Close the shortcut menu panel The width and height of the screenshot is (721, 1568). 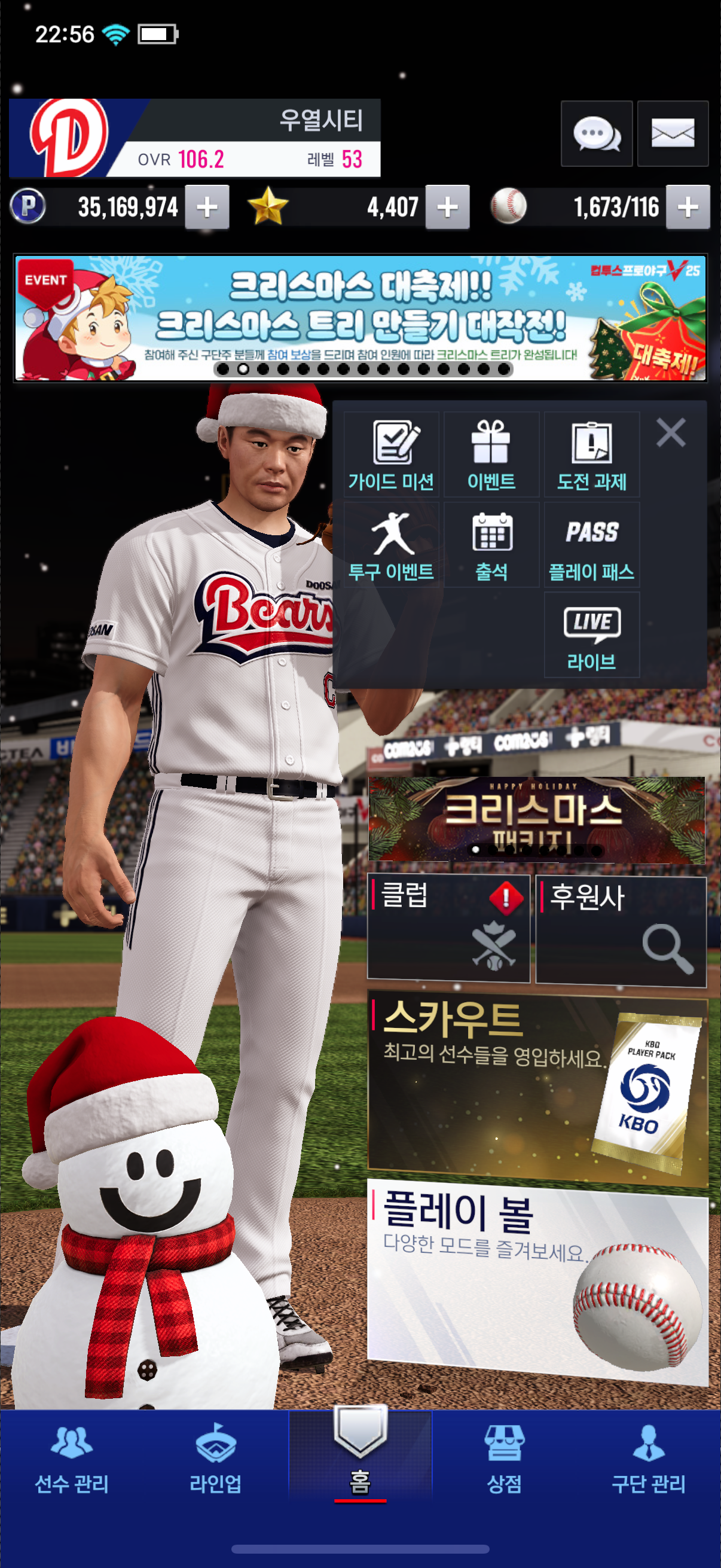[671, 433]
